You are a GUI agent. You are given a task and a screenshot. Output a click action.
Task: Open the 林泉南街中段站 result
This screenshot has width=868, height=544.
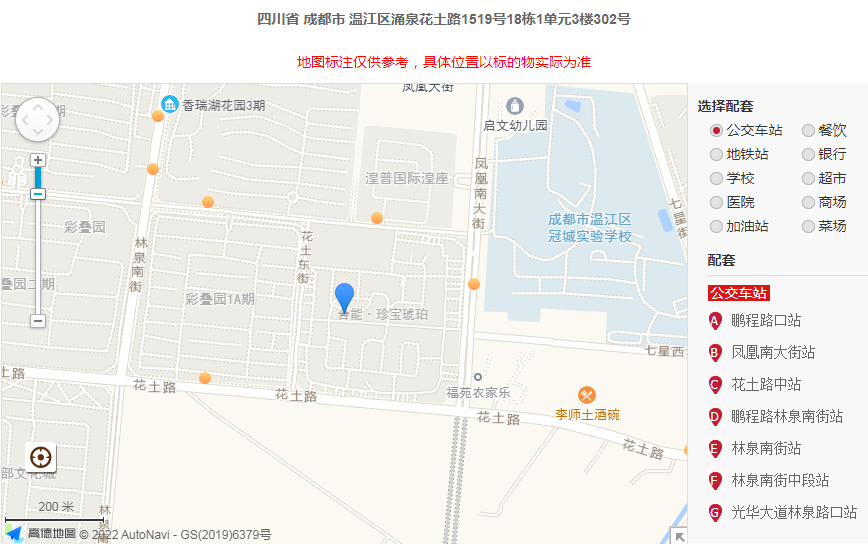pyautogui.click(x=780, y=480)
